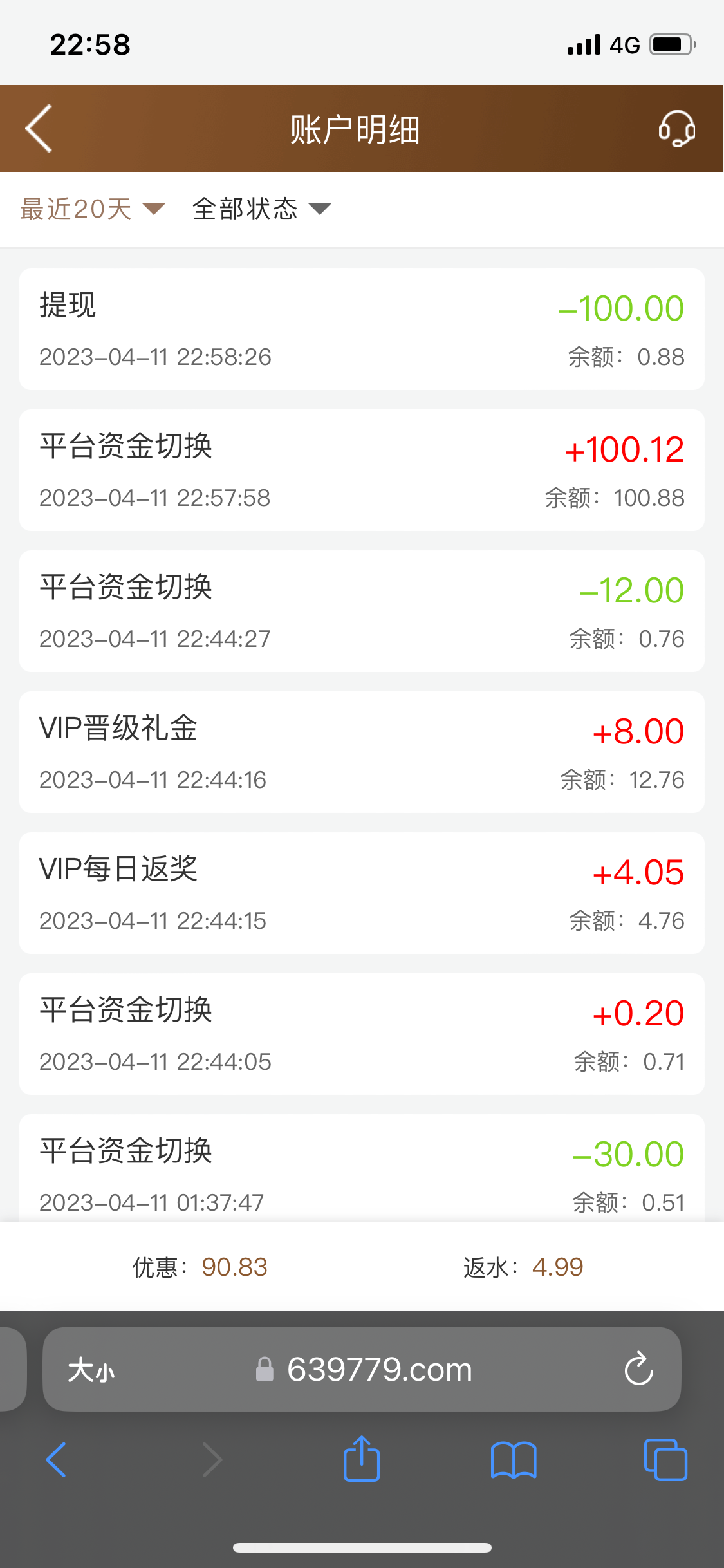Go back from the 账户明细 page
Image resolution: width=724 pixels, height=1568 pixels.
39,129
